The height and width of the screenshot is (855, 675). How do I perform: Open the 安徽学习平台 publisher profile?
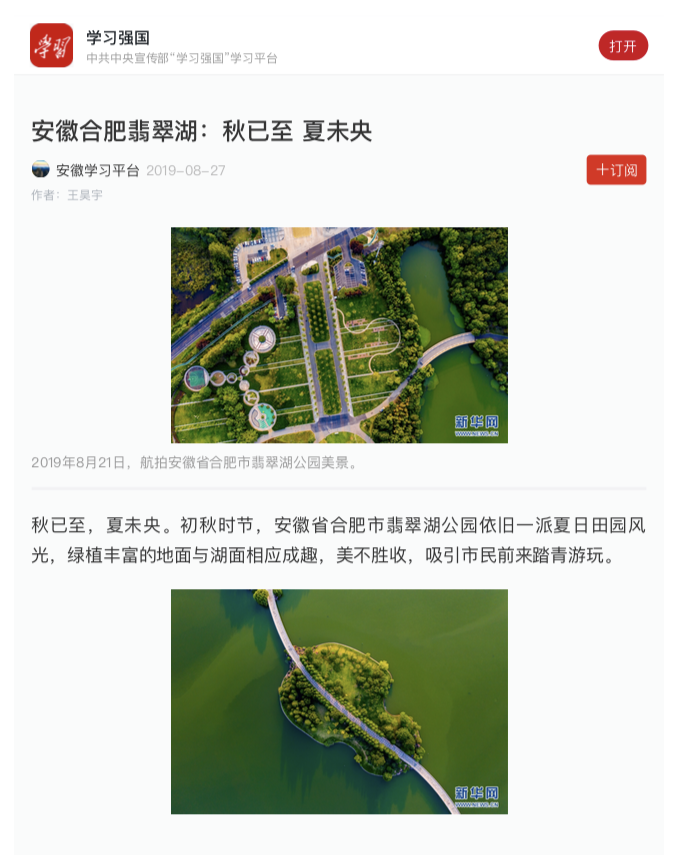97,170
